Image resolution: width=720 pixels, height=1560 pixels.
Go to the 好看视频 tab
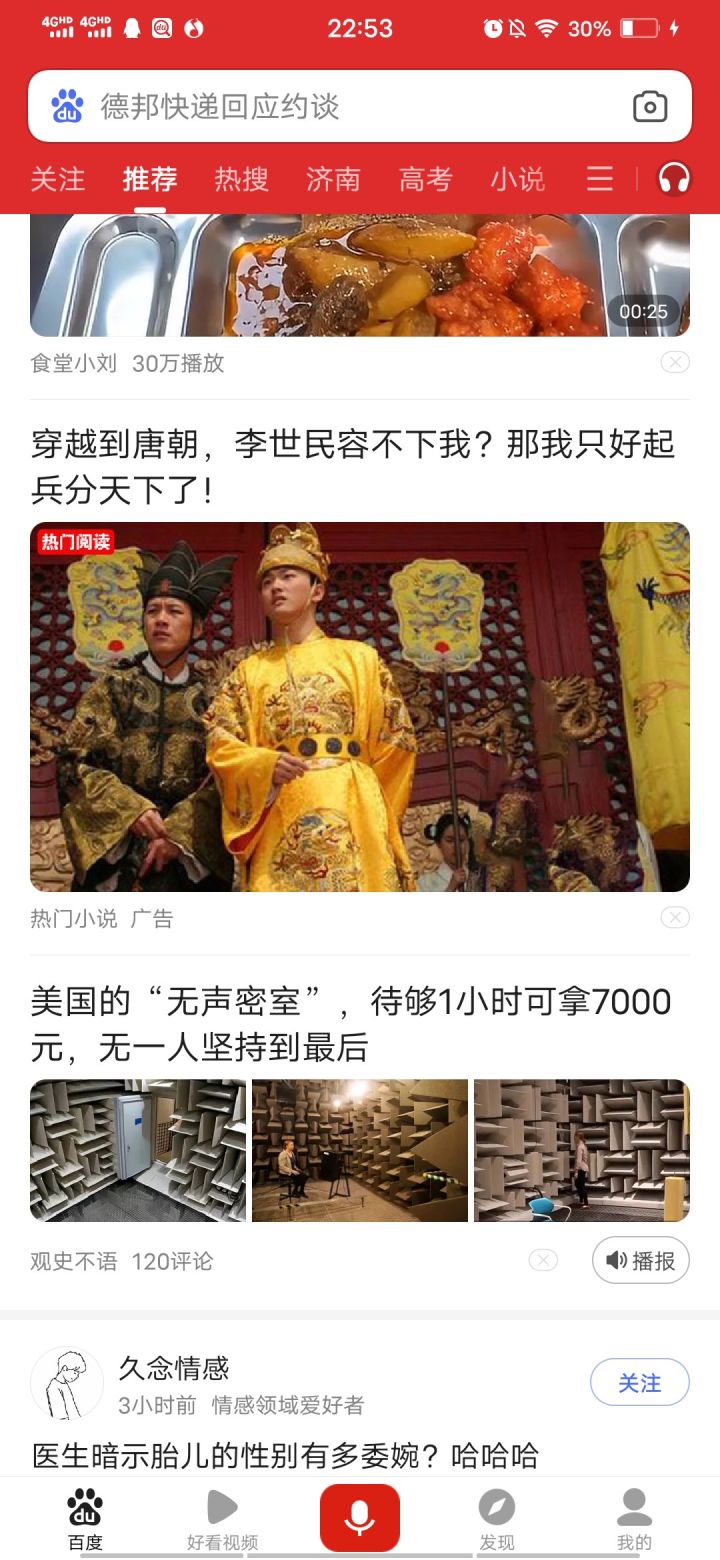(x=222, y=1520)
